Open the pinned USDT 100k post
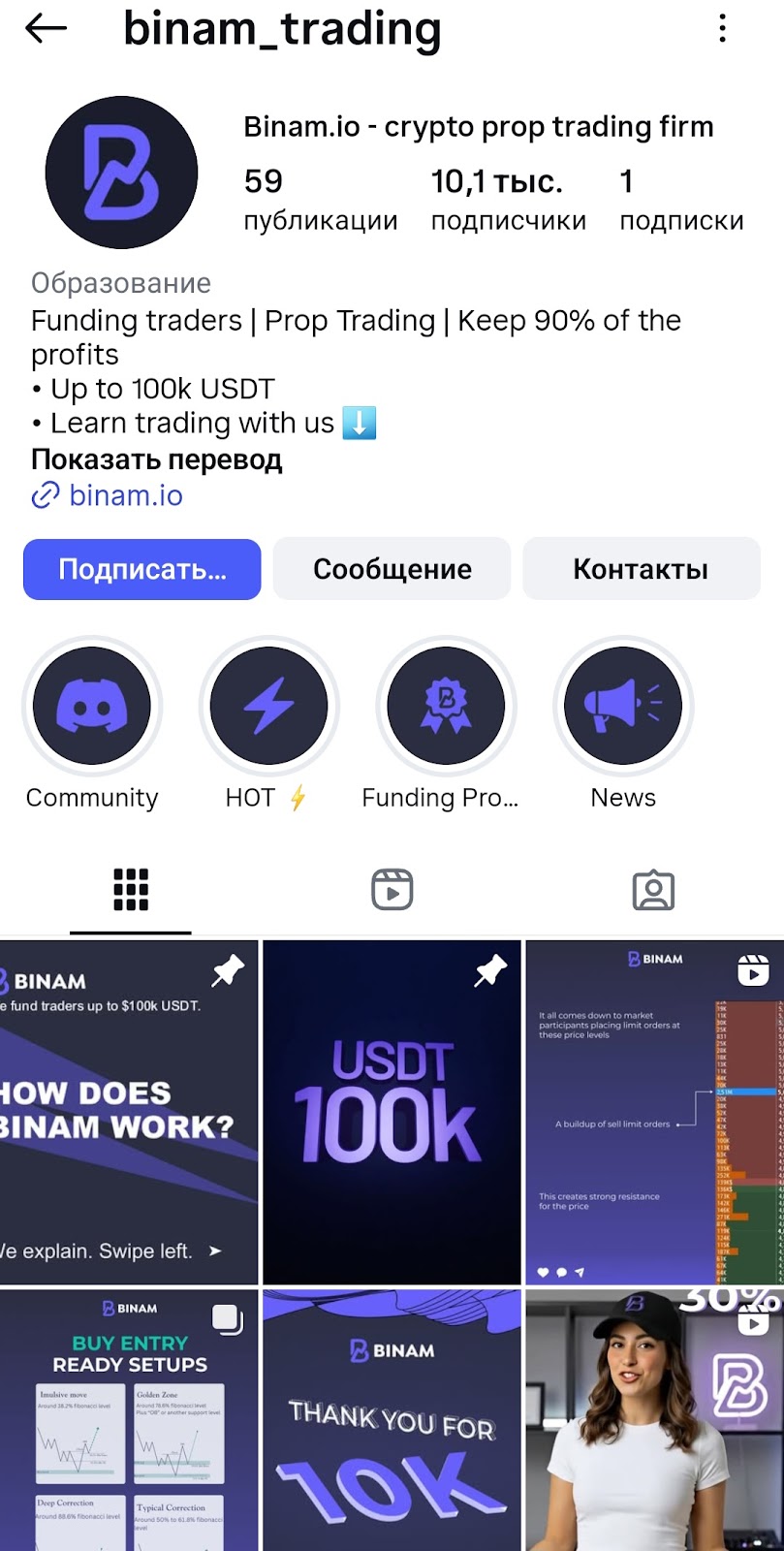The height and width of the screenshot is (1551, 784). [x=392, y=1112]
